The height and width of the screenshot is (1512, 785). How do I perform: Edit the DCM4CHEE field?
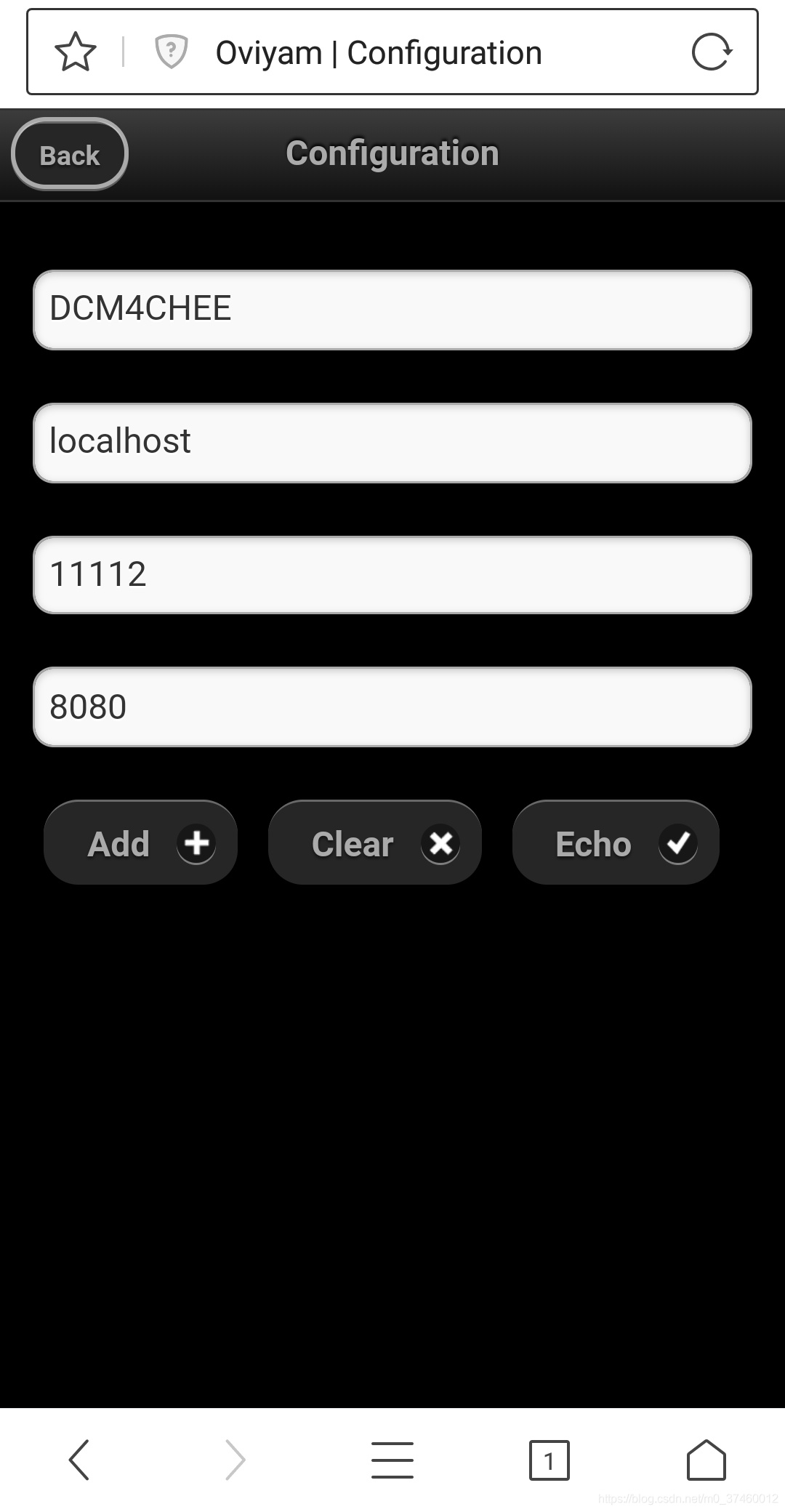pos(392,310)
